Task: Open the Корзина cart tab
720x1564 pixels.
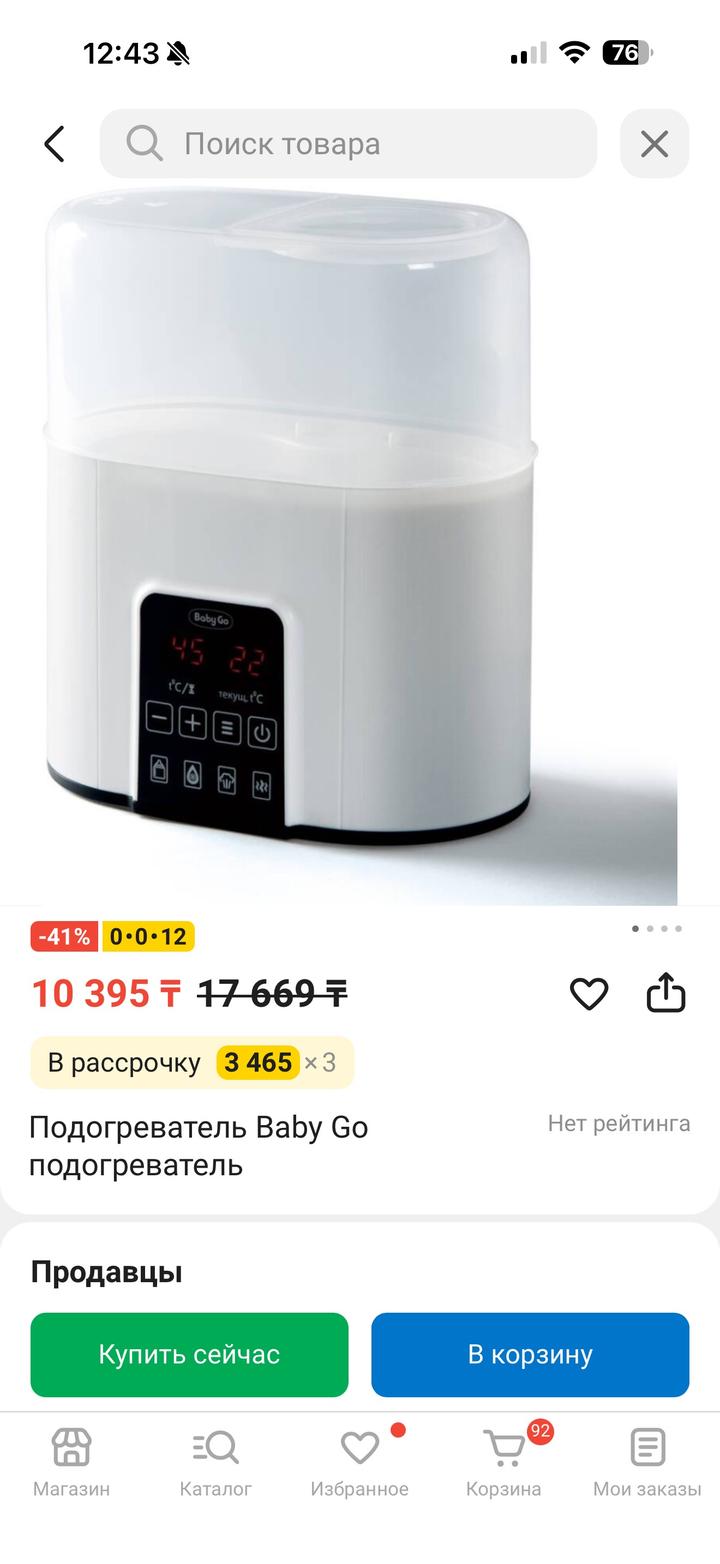Action: click(x=504, y=1462)
